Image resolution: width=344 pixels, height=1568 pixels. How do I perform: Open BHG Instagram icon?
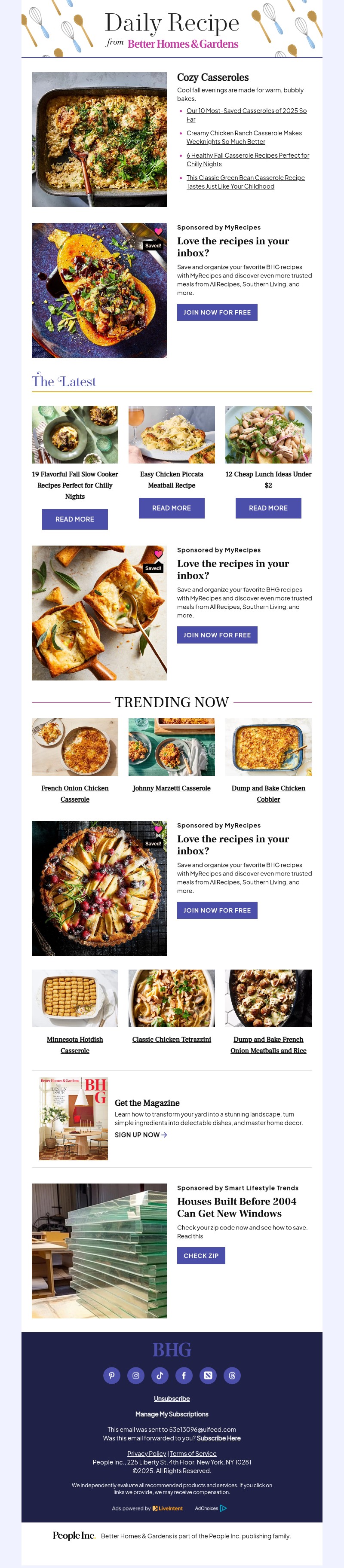[x=136, y=1375]
